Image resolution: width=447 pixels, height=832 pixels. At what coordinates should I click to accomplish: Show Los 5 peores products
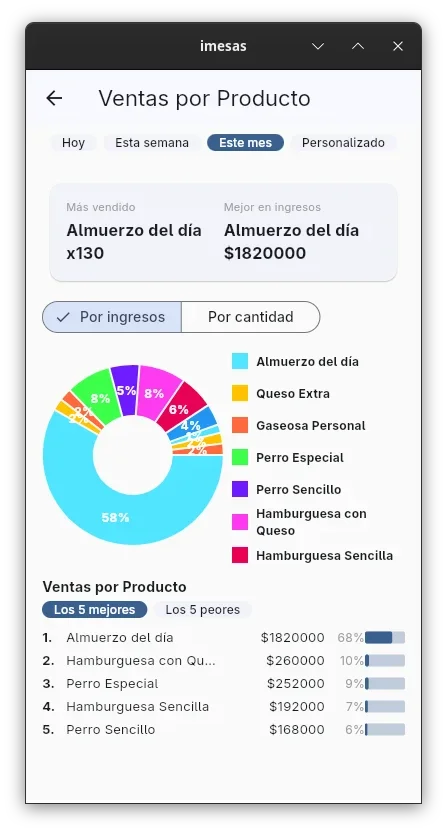(x=203, y=610)
